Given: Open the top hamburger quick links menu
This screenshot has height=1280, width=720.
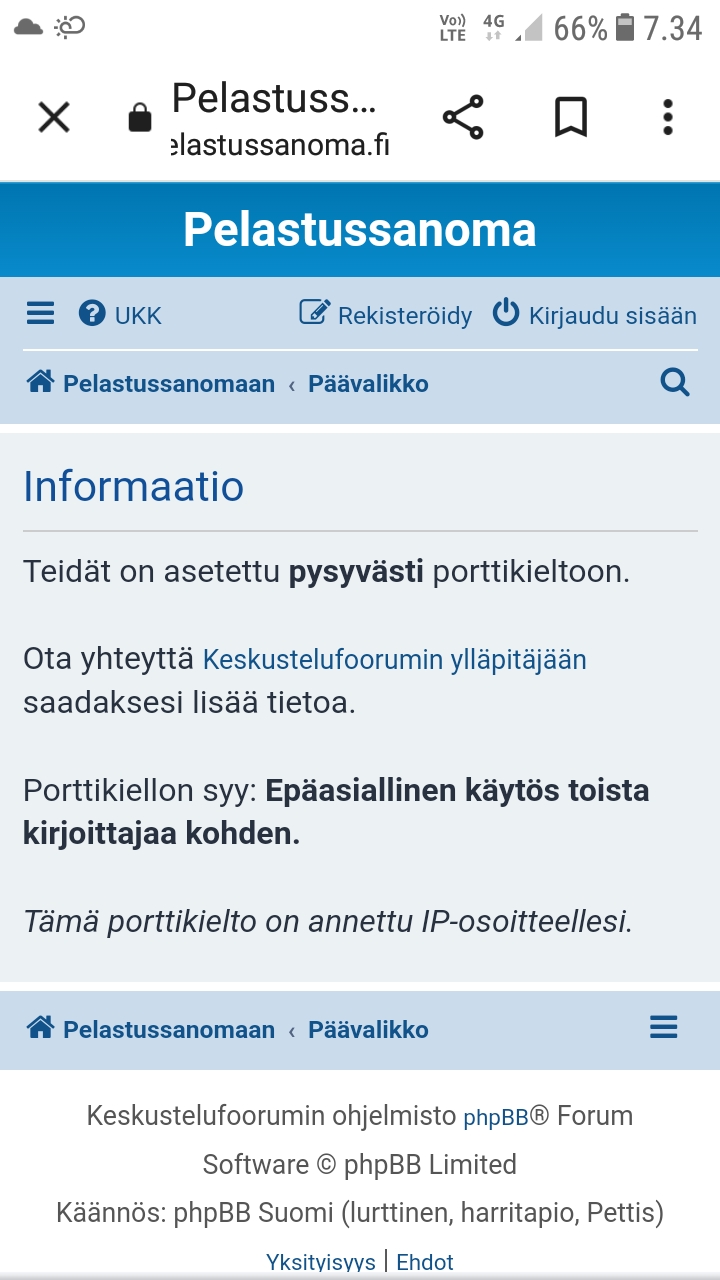Looking at the screenshot, I should click(x=40, y=315).
